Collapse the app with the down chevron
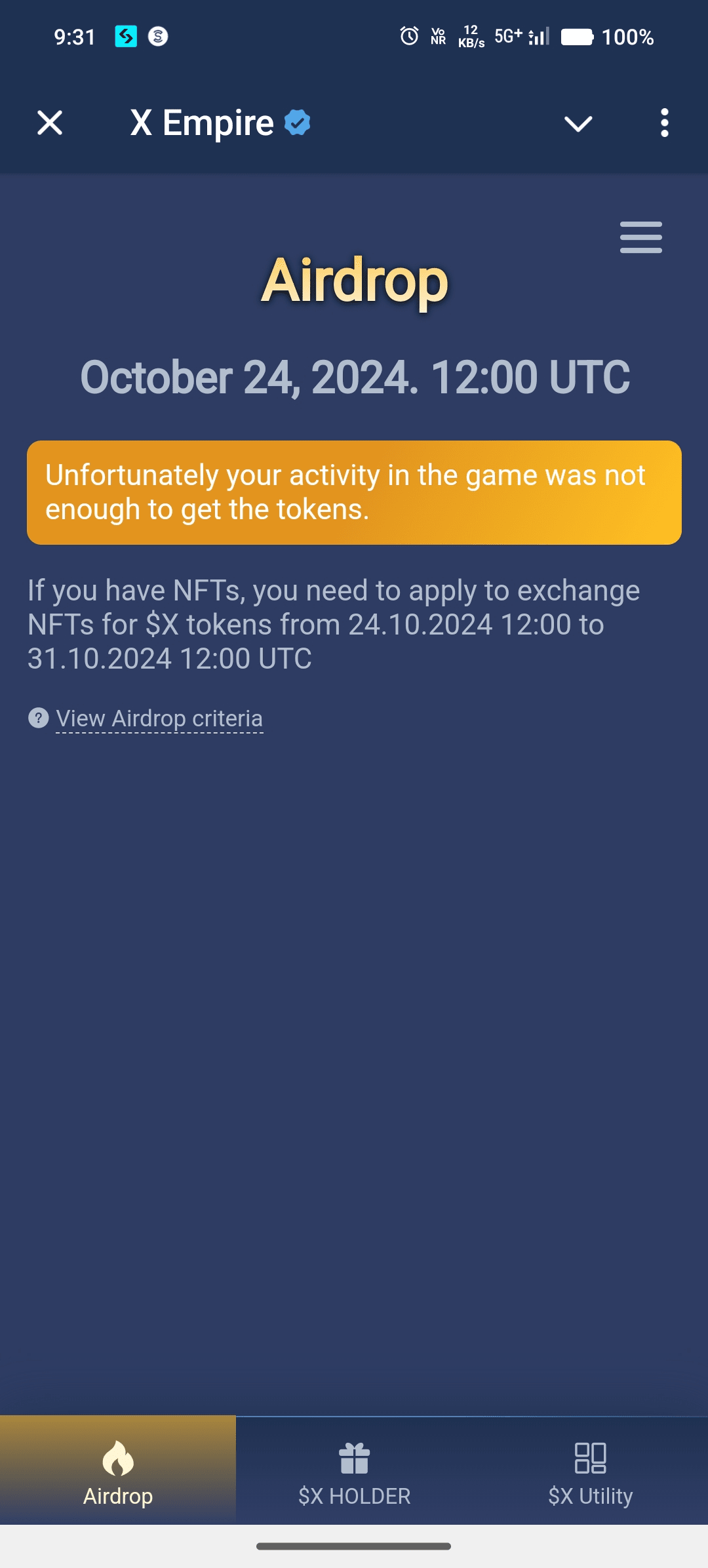The height and width of the screenshot is (1568, 708). 578,123
